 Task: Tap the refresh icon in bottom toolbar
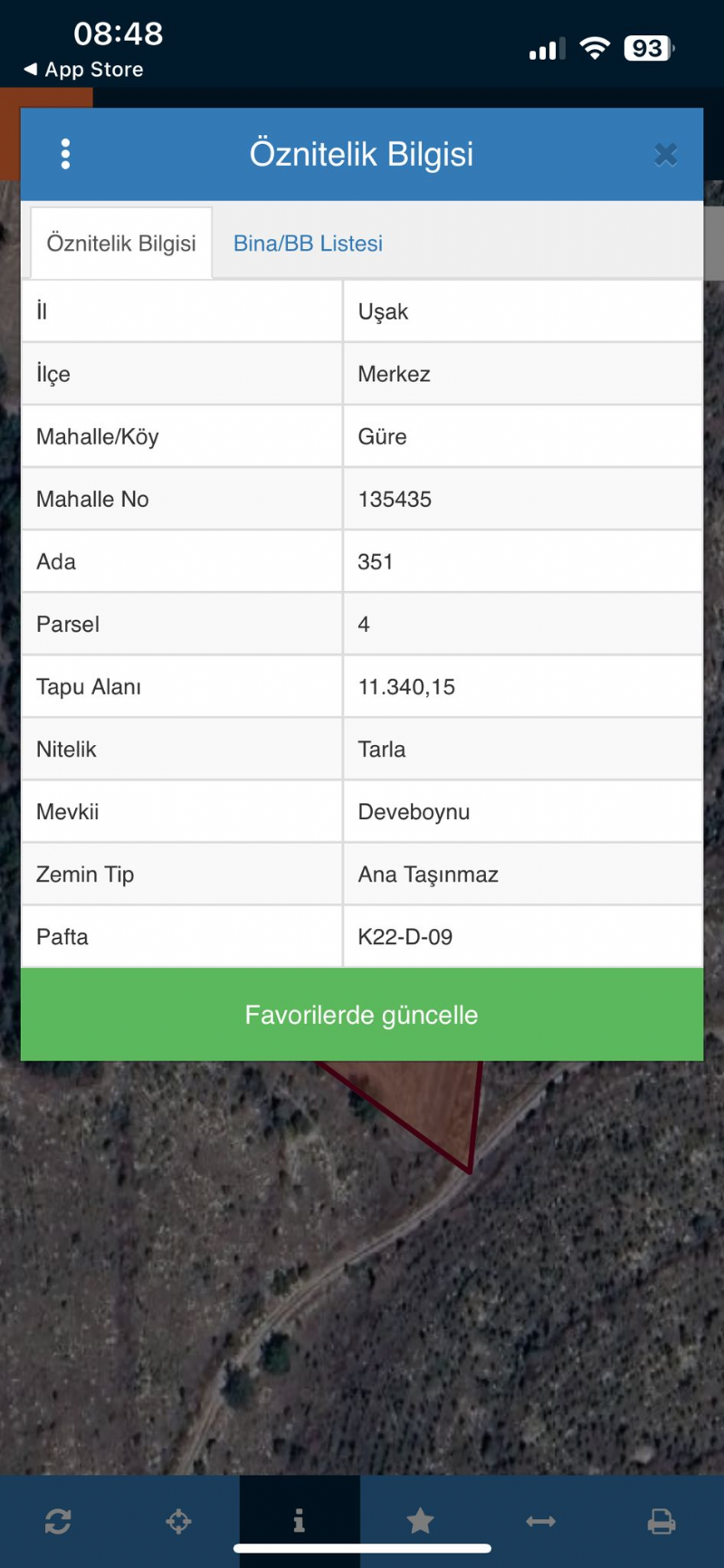(x=58, y=1522)
